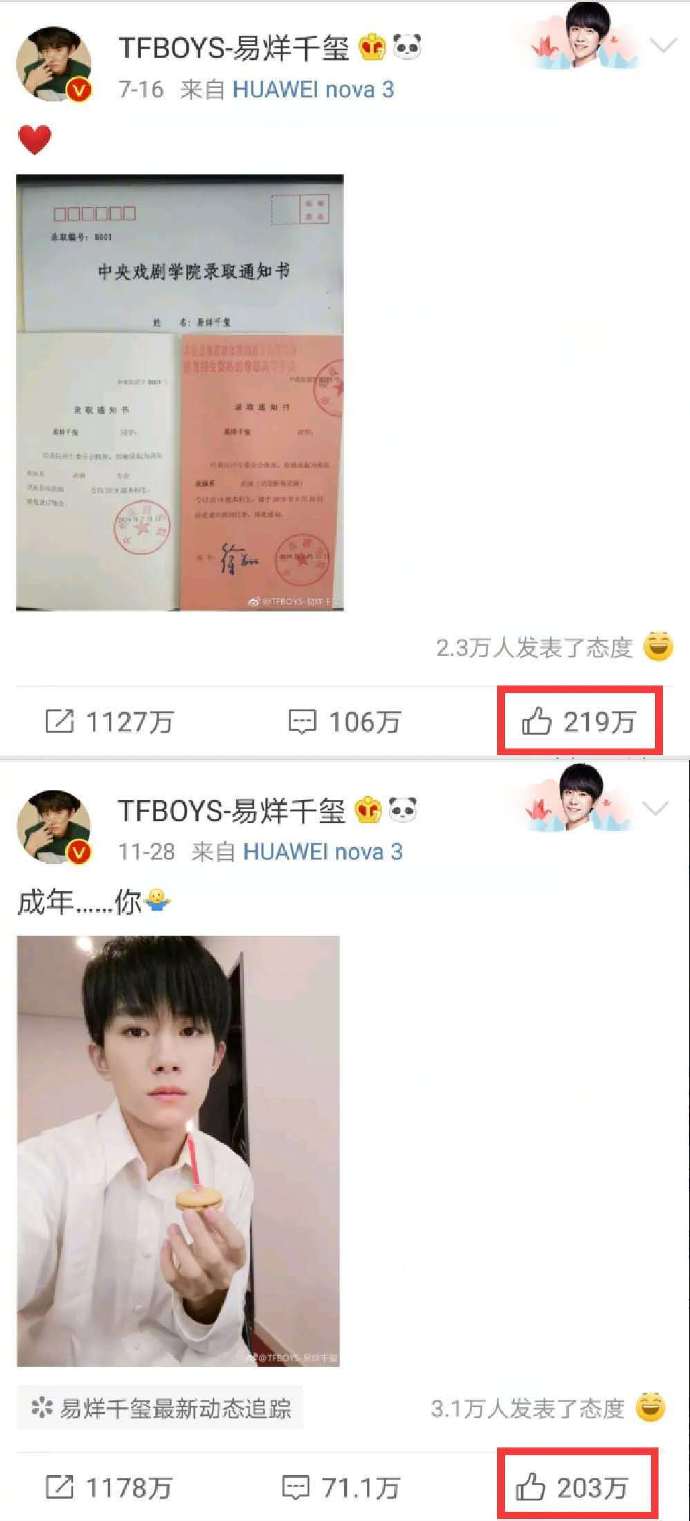Expand the dropdown arrow on the 11-28 post
Viewport: 690px width, 1521px height.
click(655, 808)
